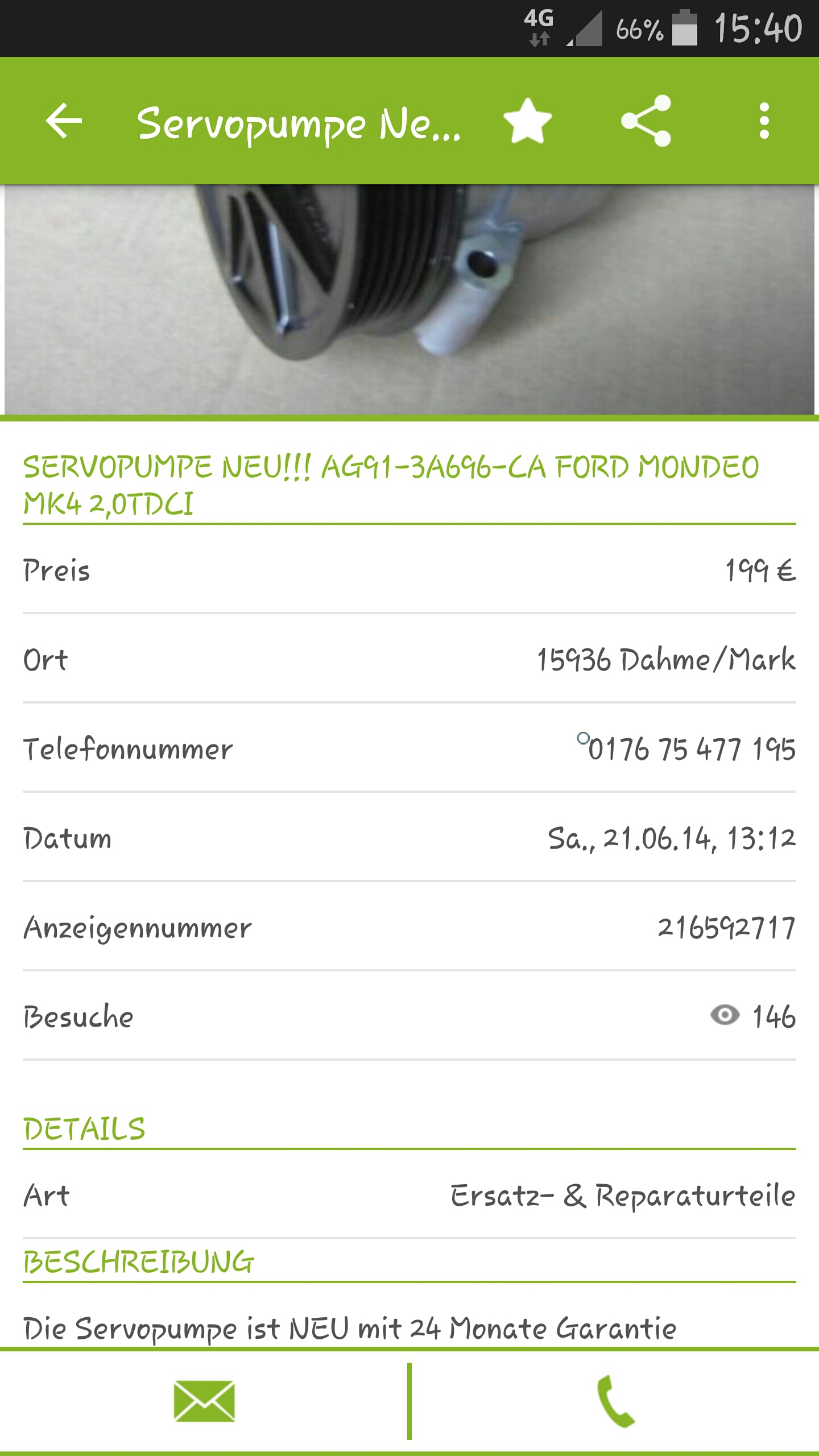Share this Servopumpe listing
Viewport: 819px width, 1456px height.
coord(646,121)
